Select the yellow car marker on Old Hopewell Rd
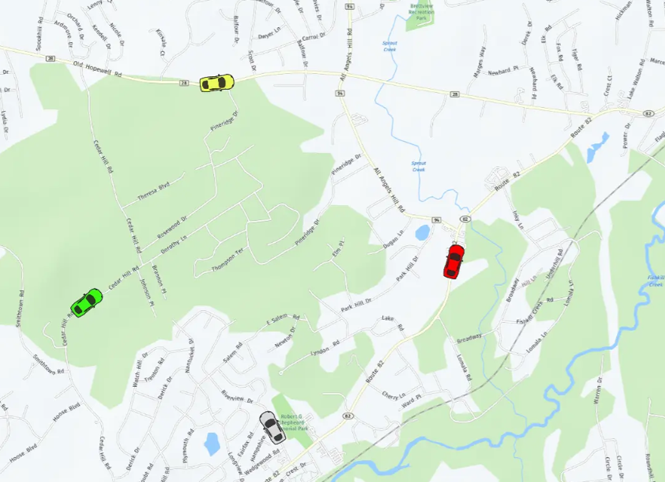665x482 pixels. 216,83
